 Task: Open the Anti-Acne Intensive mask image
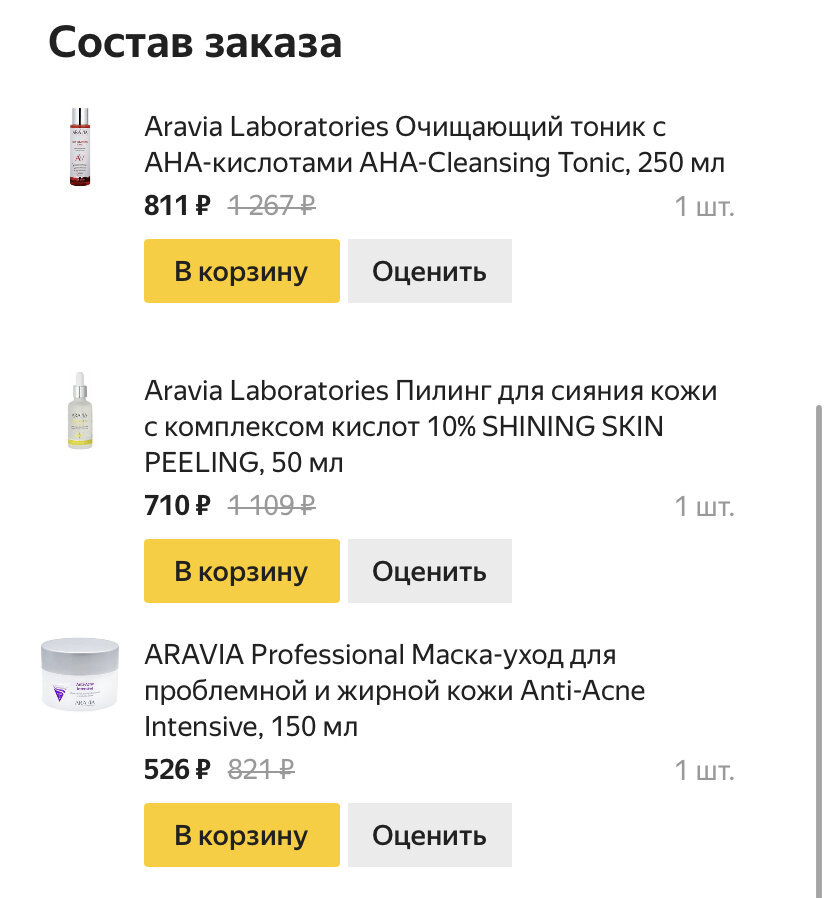coord(80,674)
